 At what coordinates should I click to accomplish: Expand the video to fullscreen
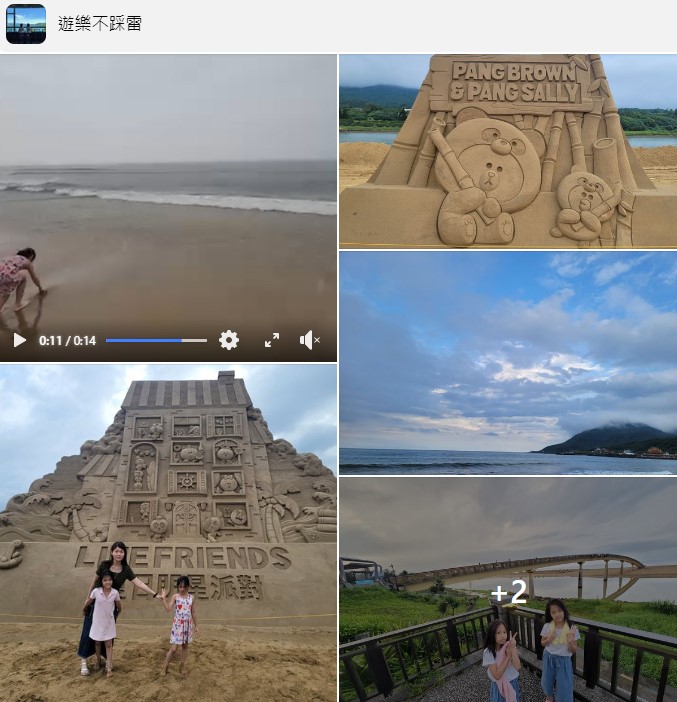point(272,340)
